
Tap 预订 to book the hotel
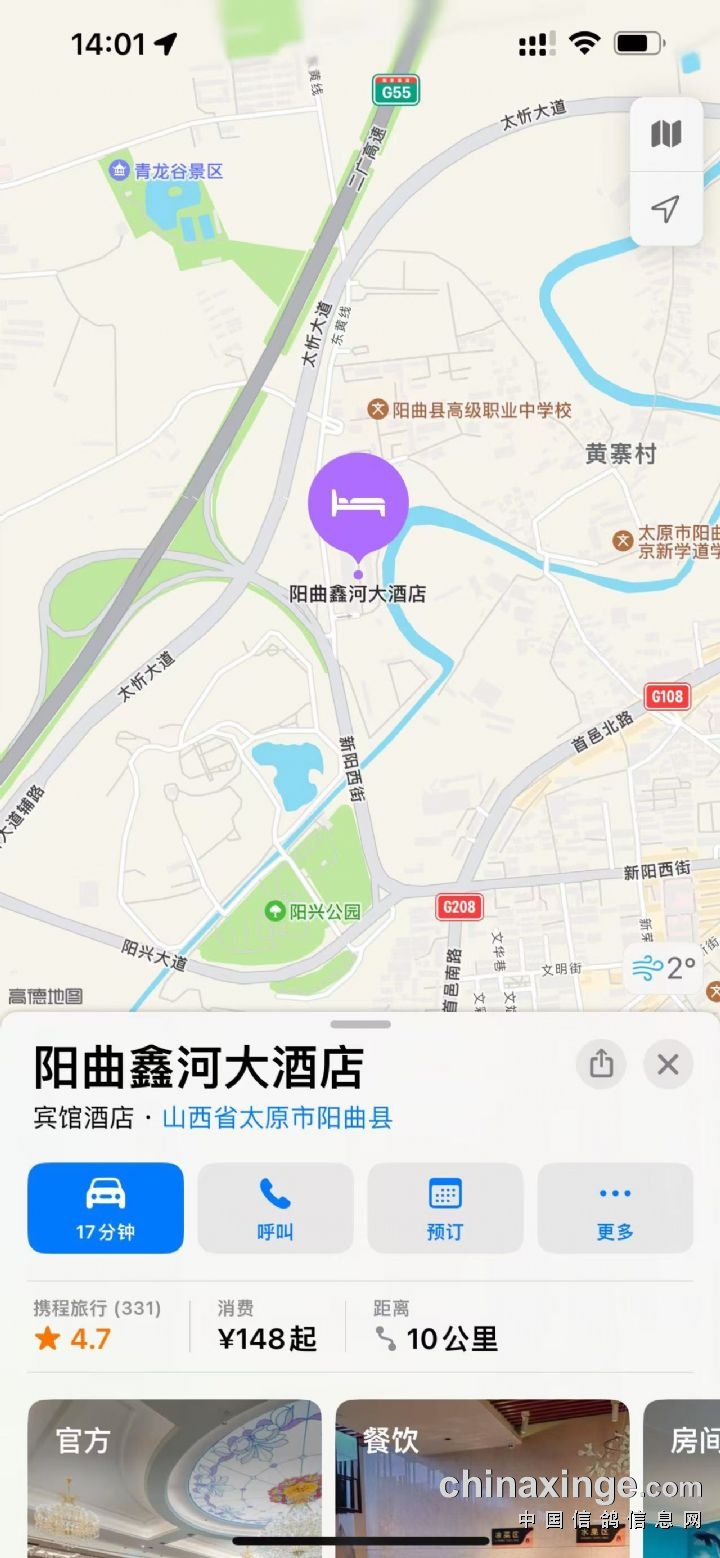[445, 1207]
